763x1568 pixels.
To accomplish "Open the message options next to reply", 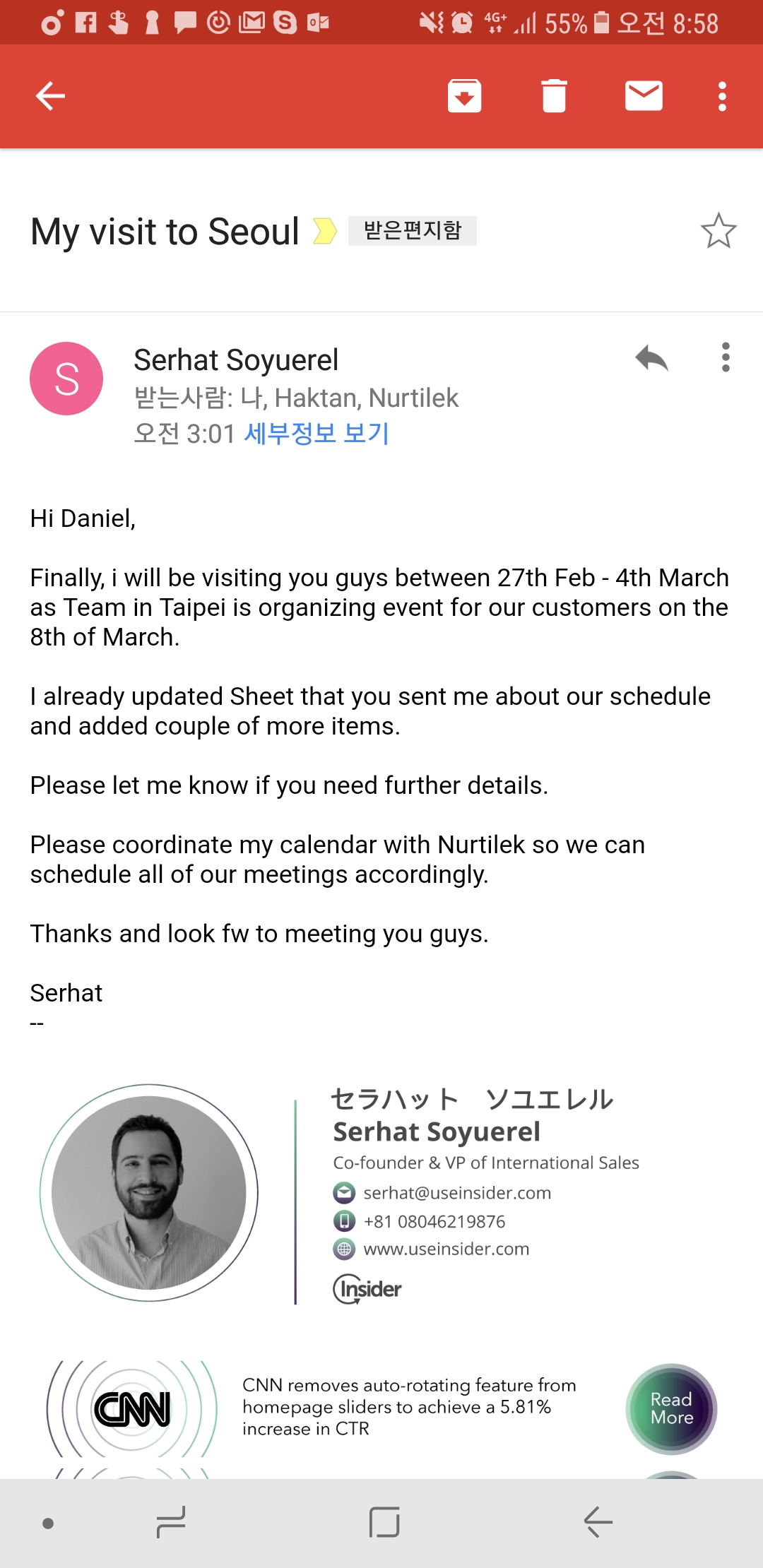I will point(726,358).
